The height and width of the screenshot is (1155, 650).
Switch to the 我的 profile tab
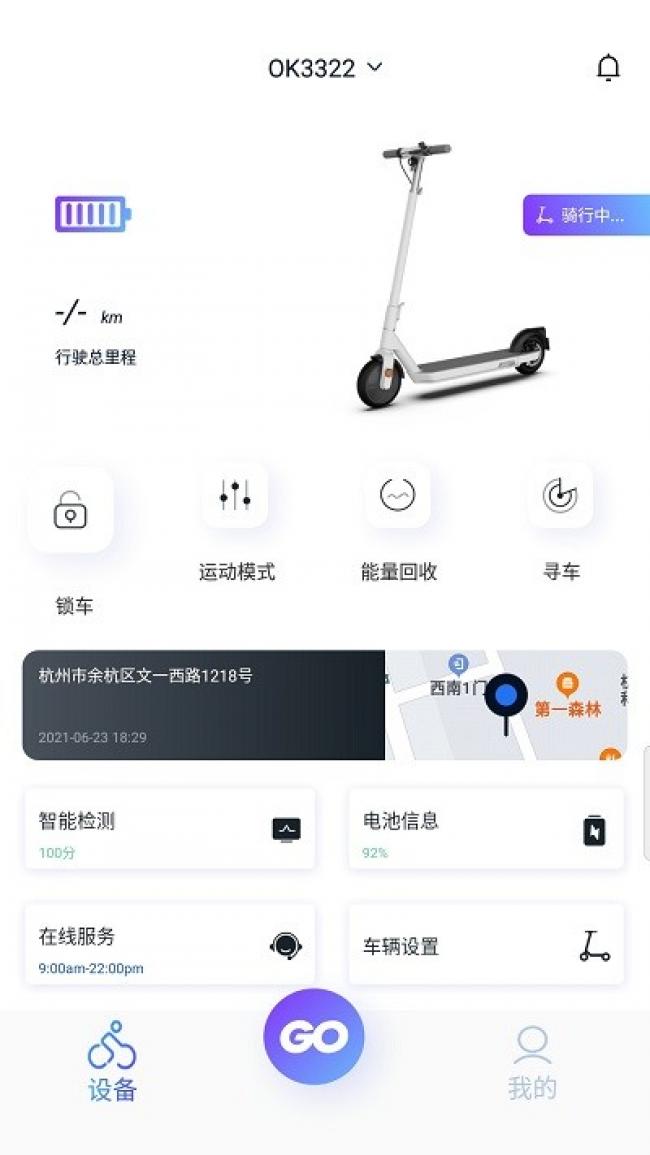pos(532,1061)
